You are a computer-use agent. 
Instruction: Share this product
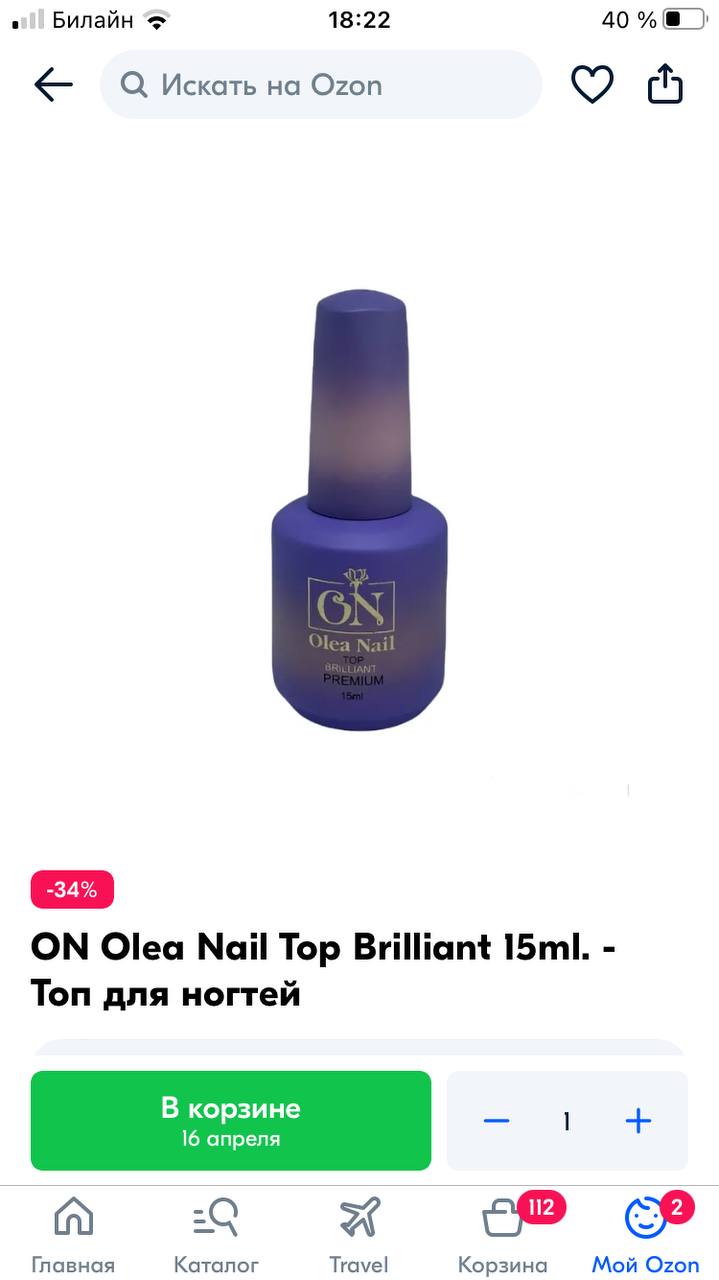click(x=665, y=85)
